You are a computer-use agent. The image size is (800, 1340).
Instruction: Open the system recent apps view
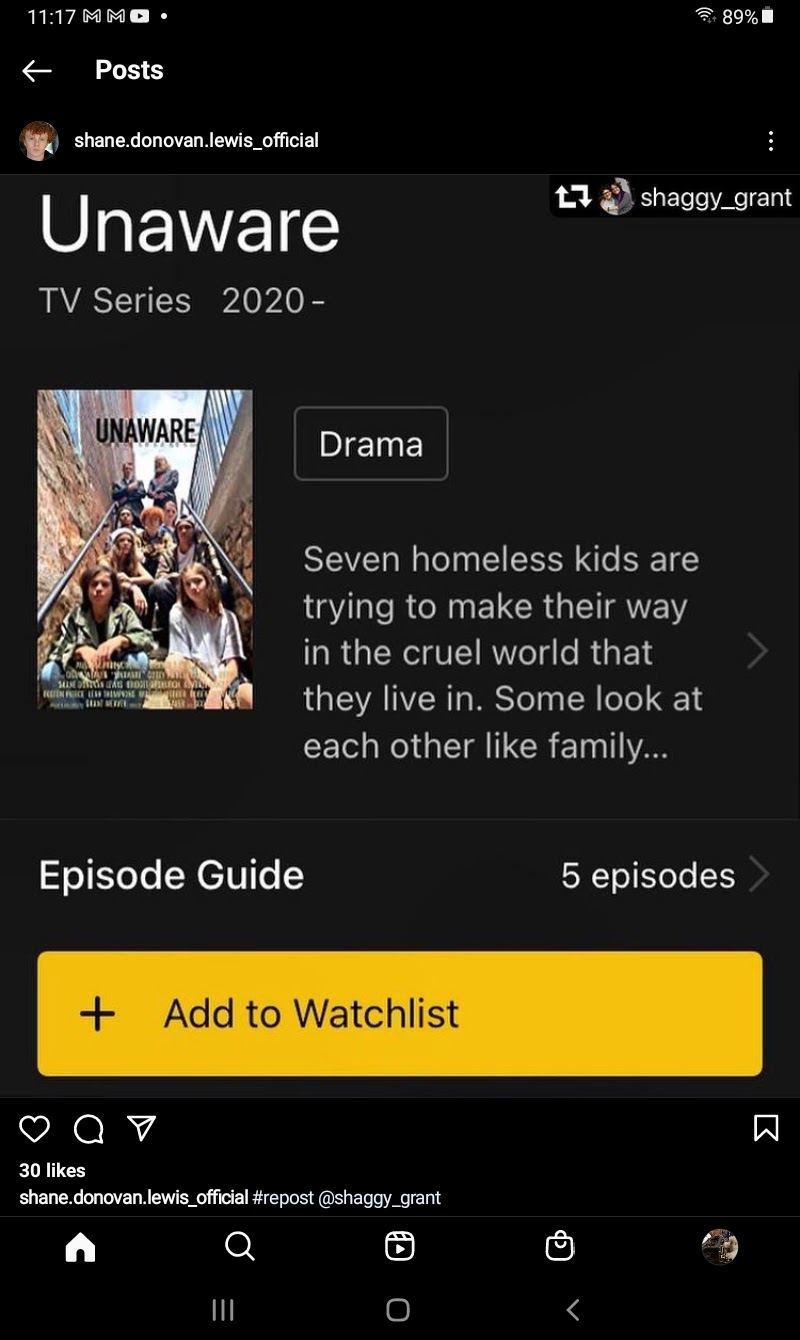click(223, 1310)
